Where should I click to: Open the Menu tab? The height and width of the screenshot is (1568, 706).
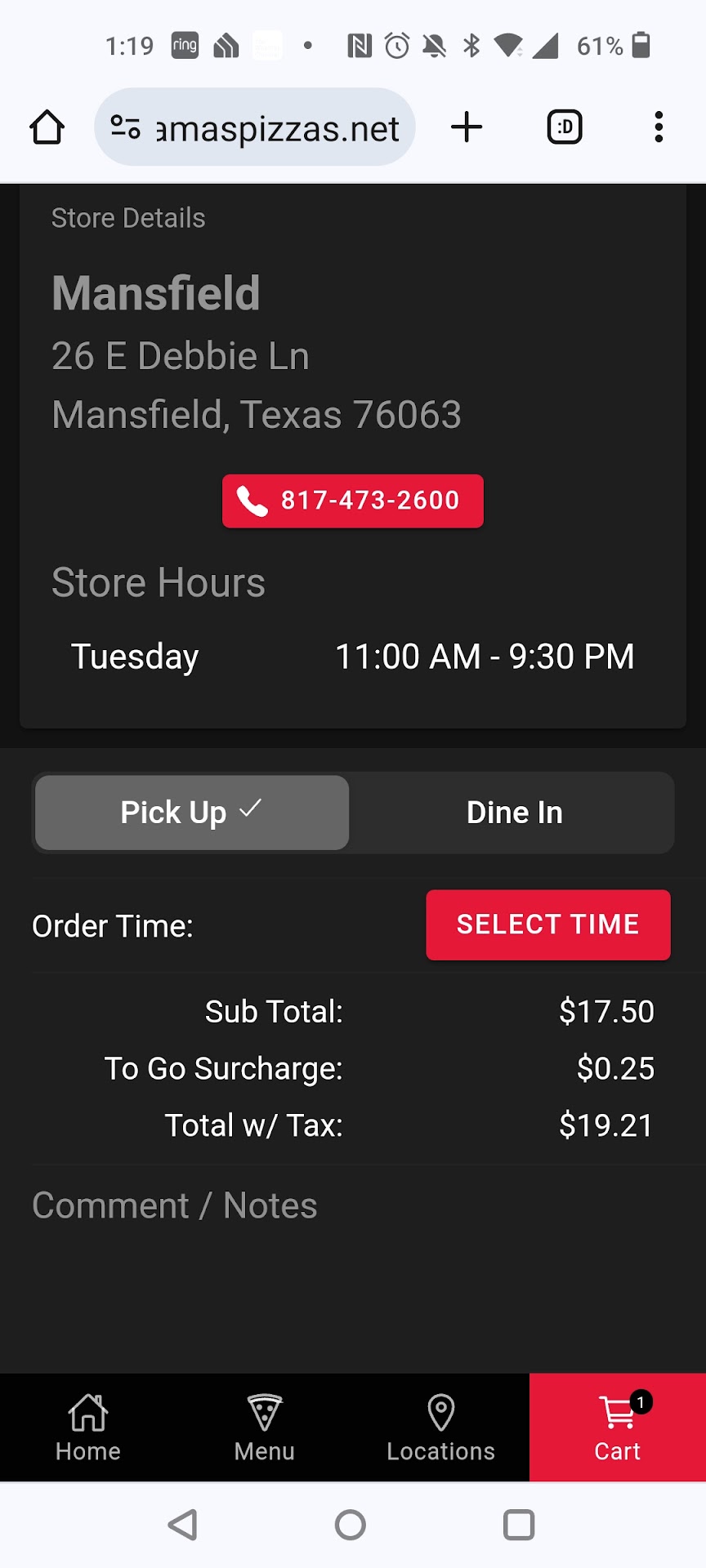click(x=264, y=1428)
